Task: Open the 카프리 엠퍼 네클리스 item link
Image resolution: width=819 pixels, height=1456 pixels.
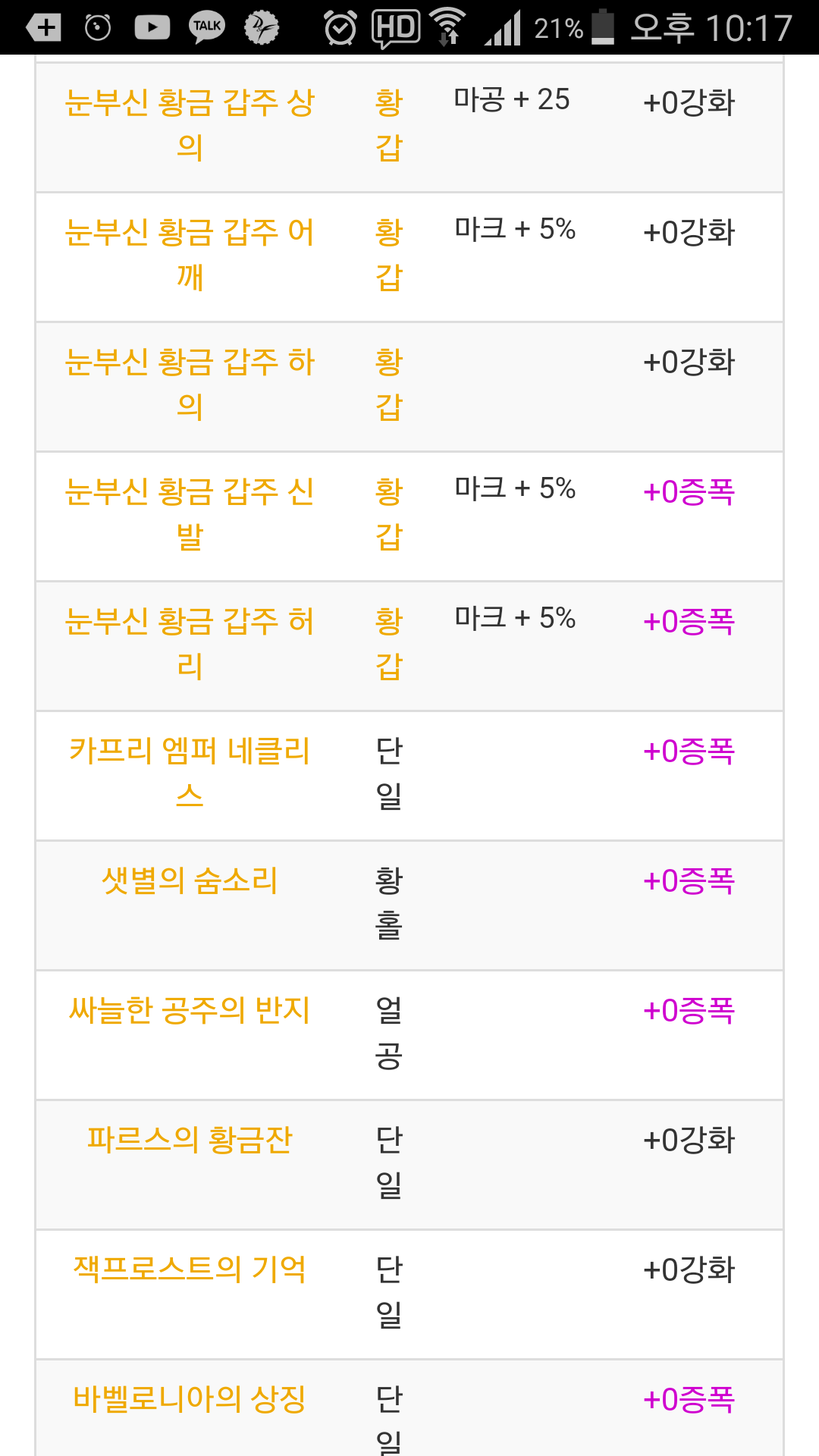Action: (x=190, y=773)
